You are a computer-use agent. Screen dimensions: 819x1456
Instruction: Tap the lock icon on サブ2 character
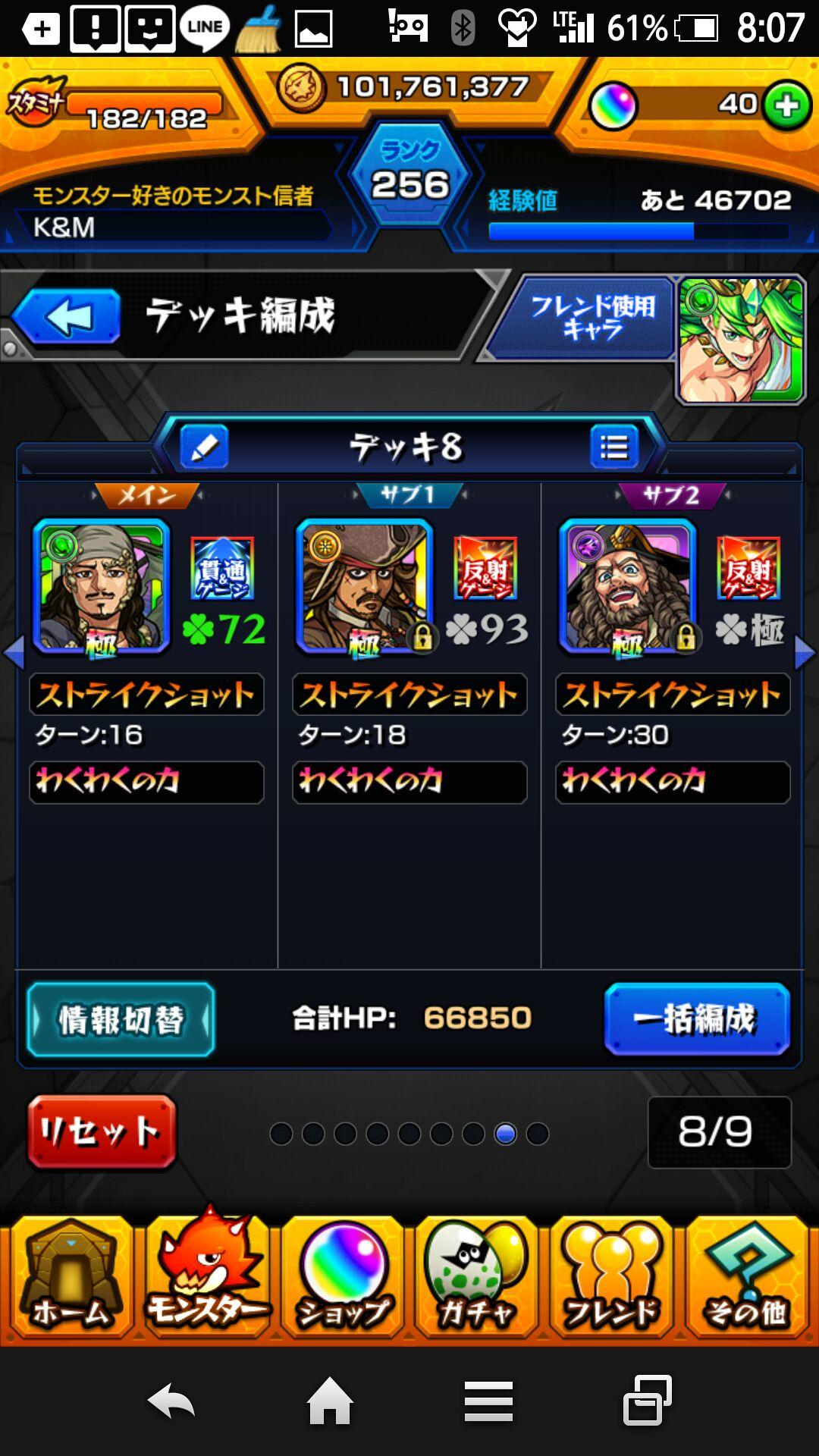[688, 637]
